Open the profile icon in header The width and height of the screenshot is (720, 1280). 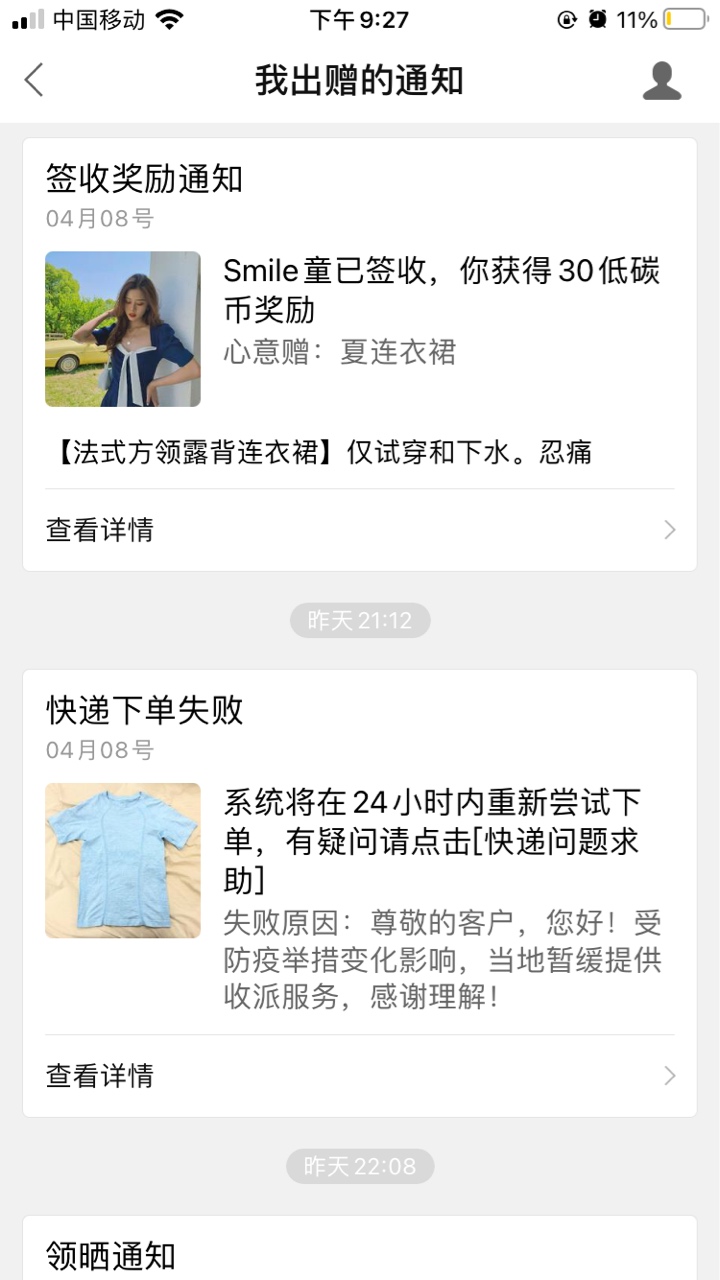(661, 81)
